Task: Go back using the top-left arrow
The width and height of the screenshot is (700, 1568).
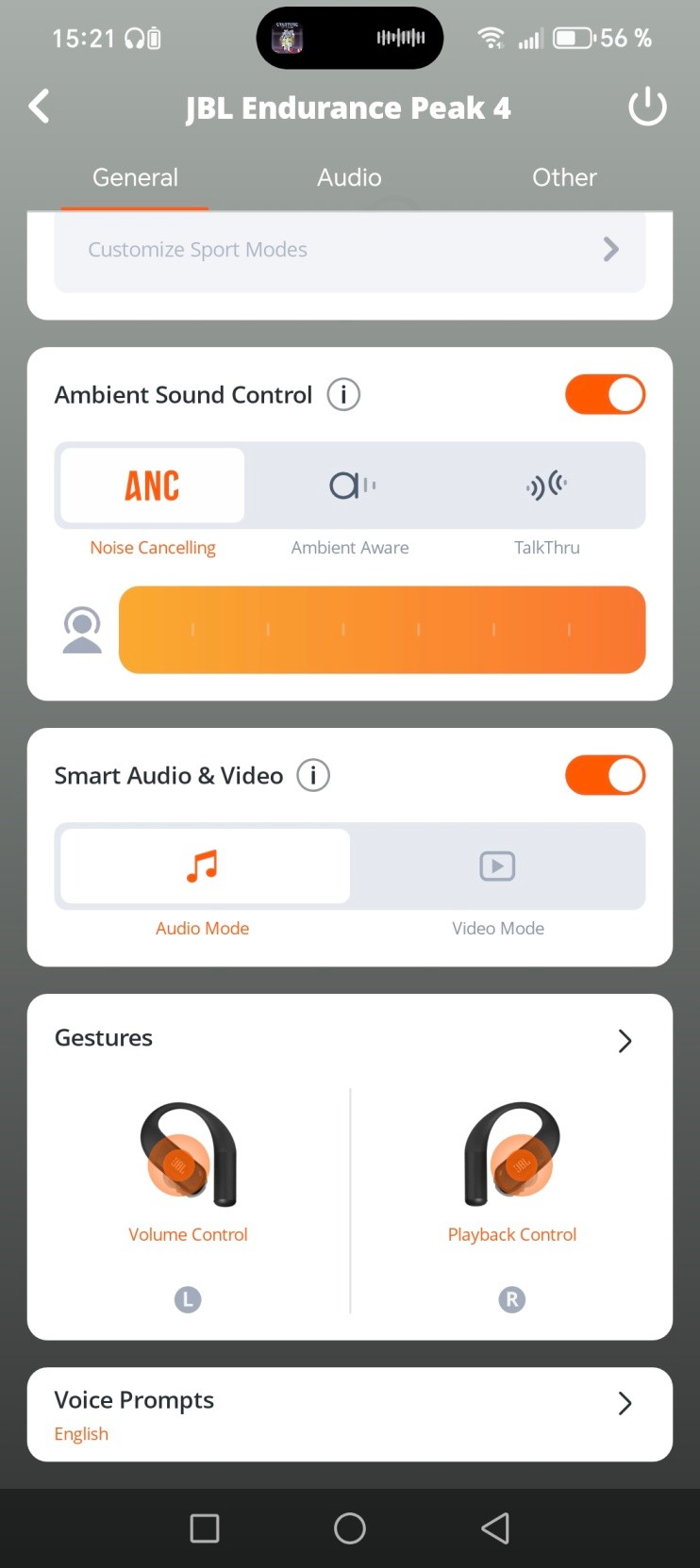Action: click(40, 107)
